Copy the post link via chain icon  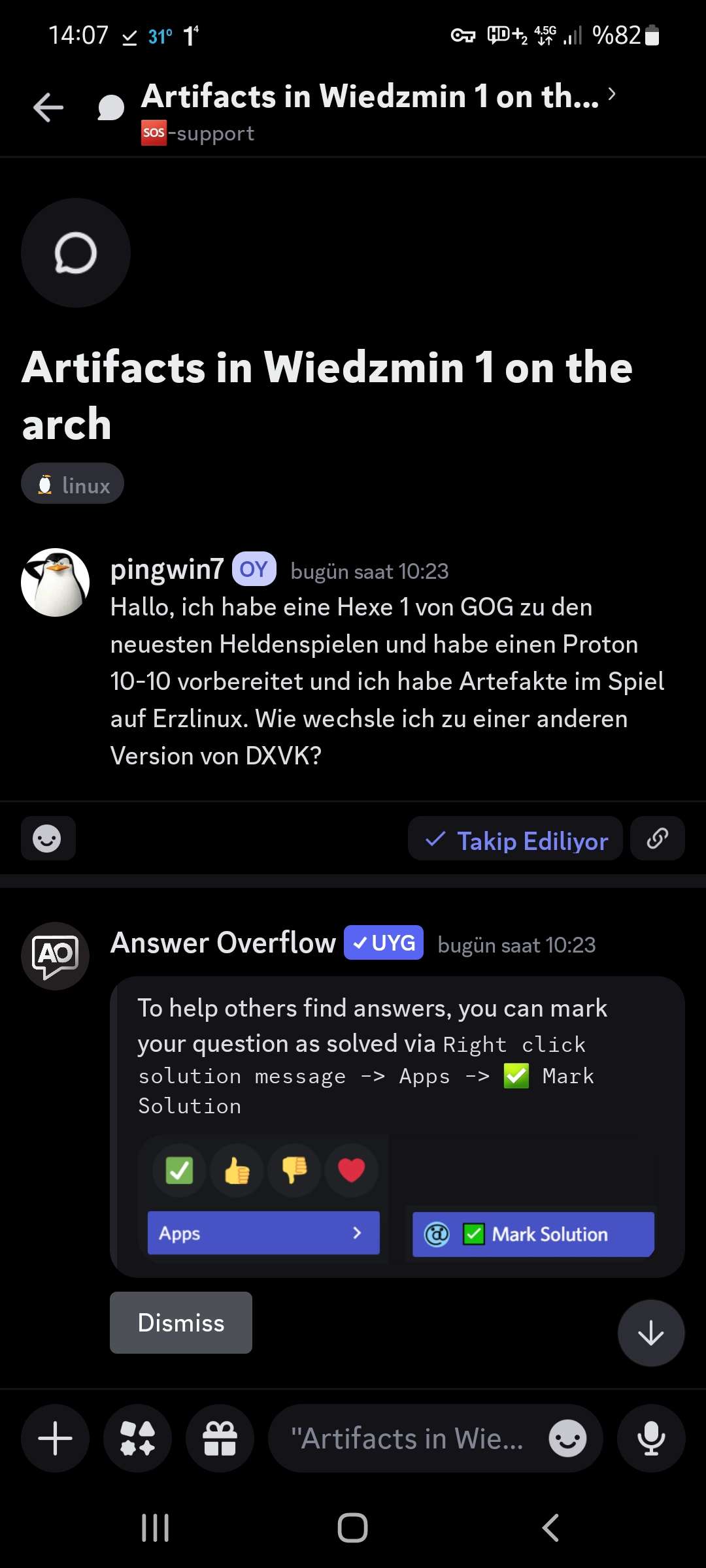(657, 838)
